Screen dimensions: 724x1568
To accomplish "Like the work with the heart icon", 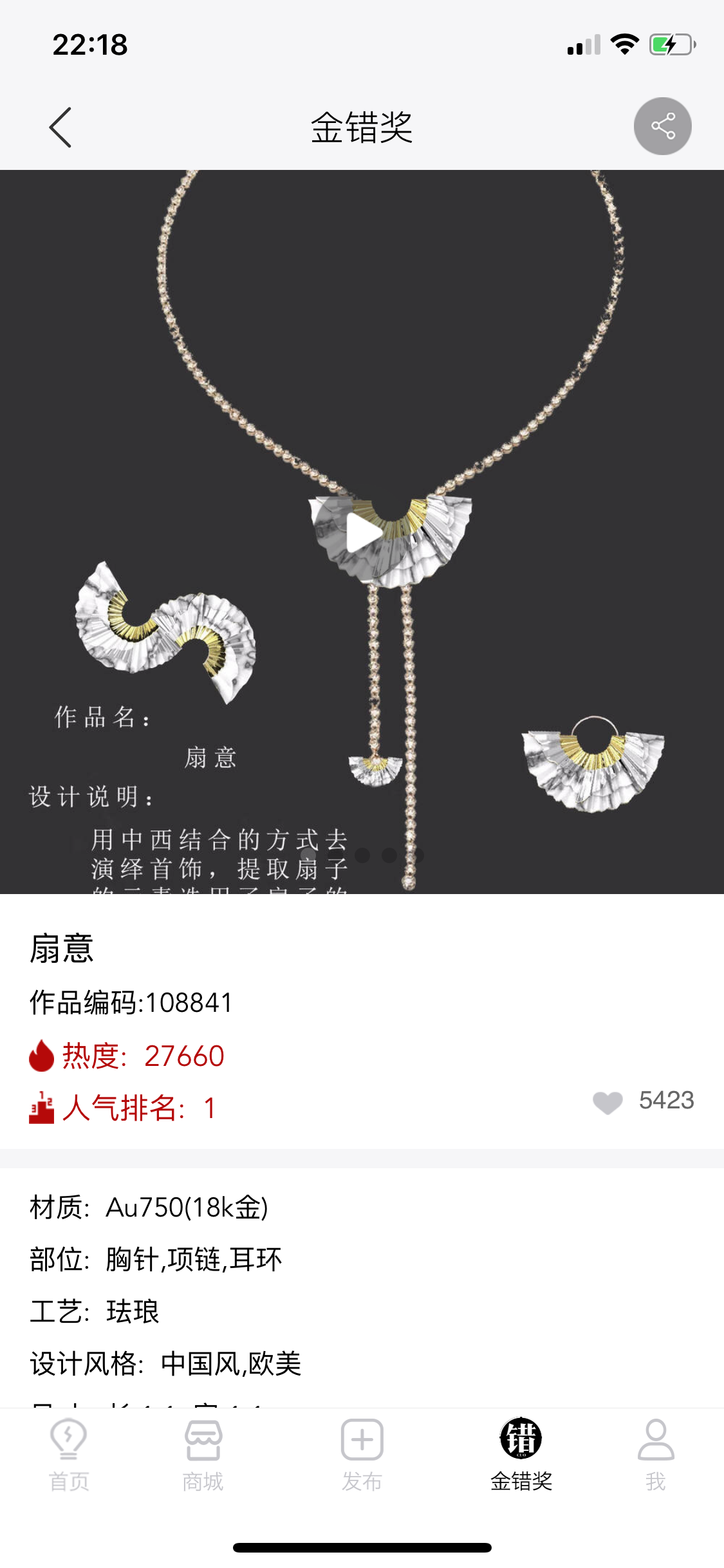I will 608,1102.
